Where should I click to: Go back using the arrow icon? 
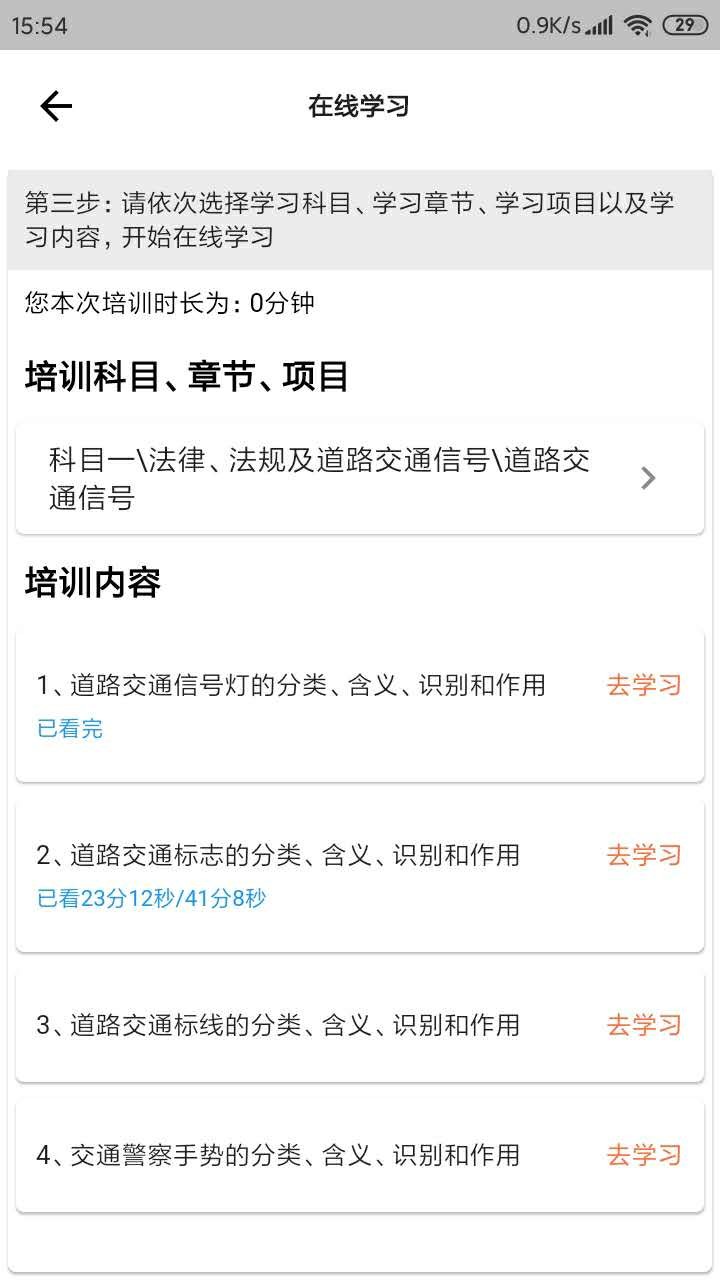click(56, 106)
